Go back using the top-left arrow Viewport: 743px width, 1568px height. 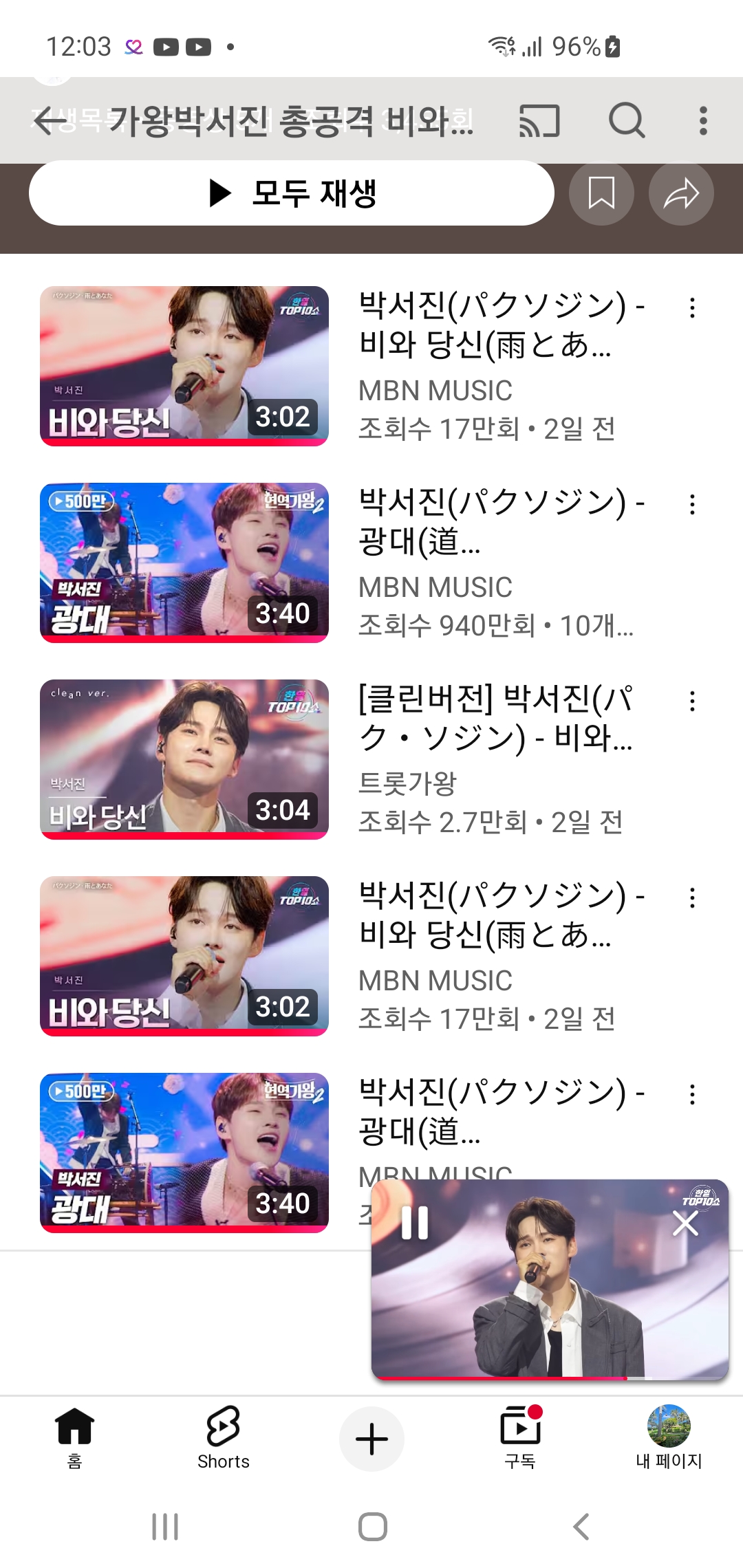50,121
